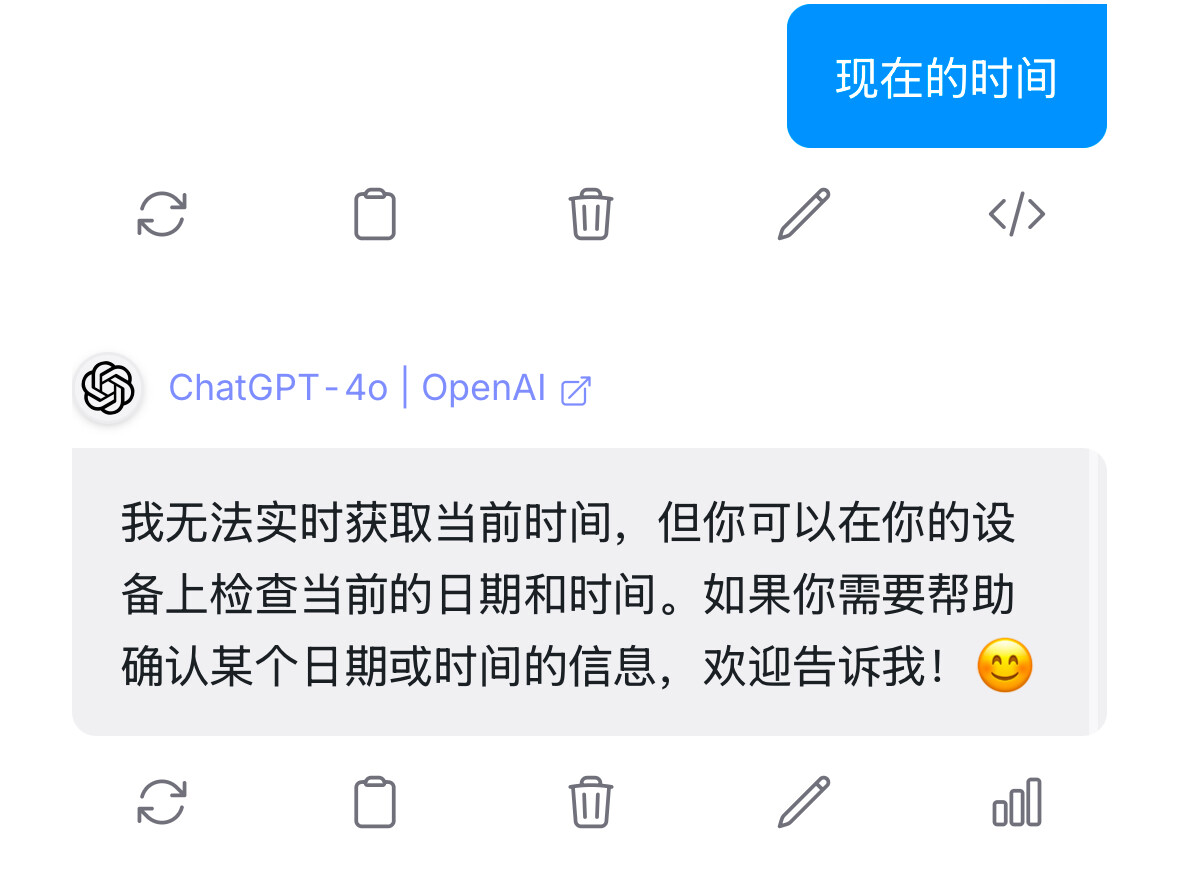Delete the user message 现在的时间
This screenshot has height=890, width=1179.
click(x=590, y=214)
